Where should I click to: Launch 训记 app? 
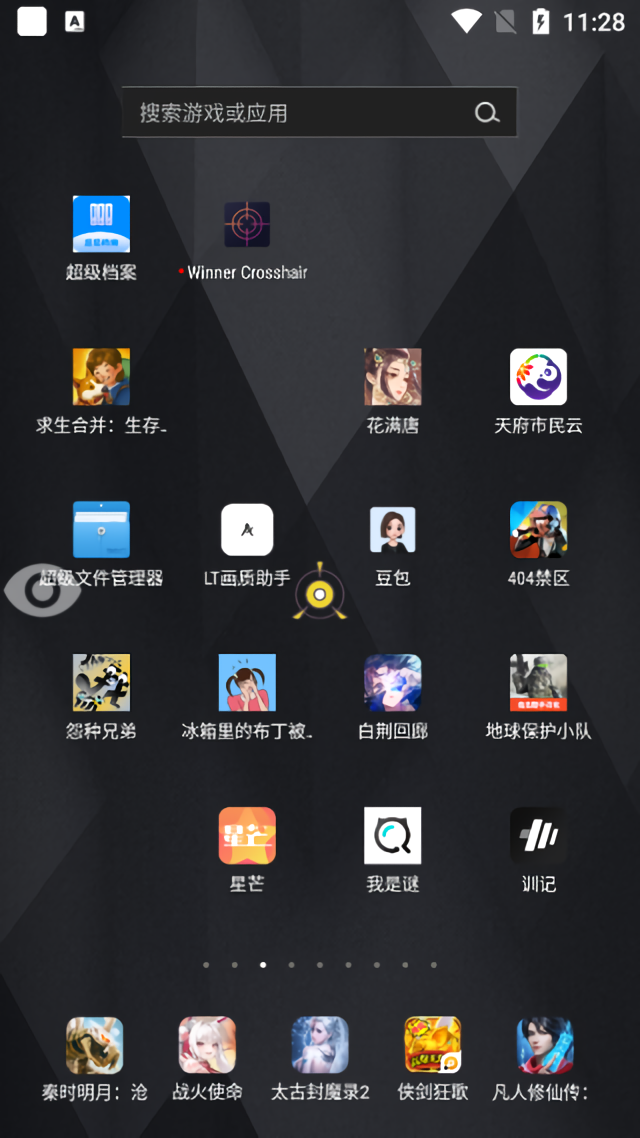point(538,836)
